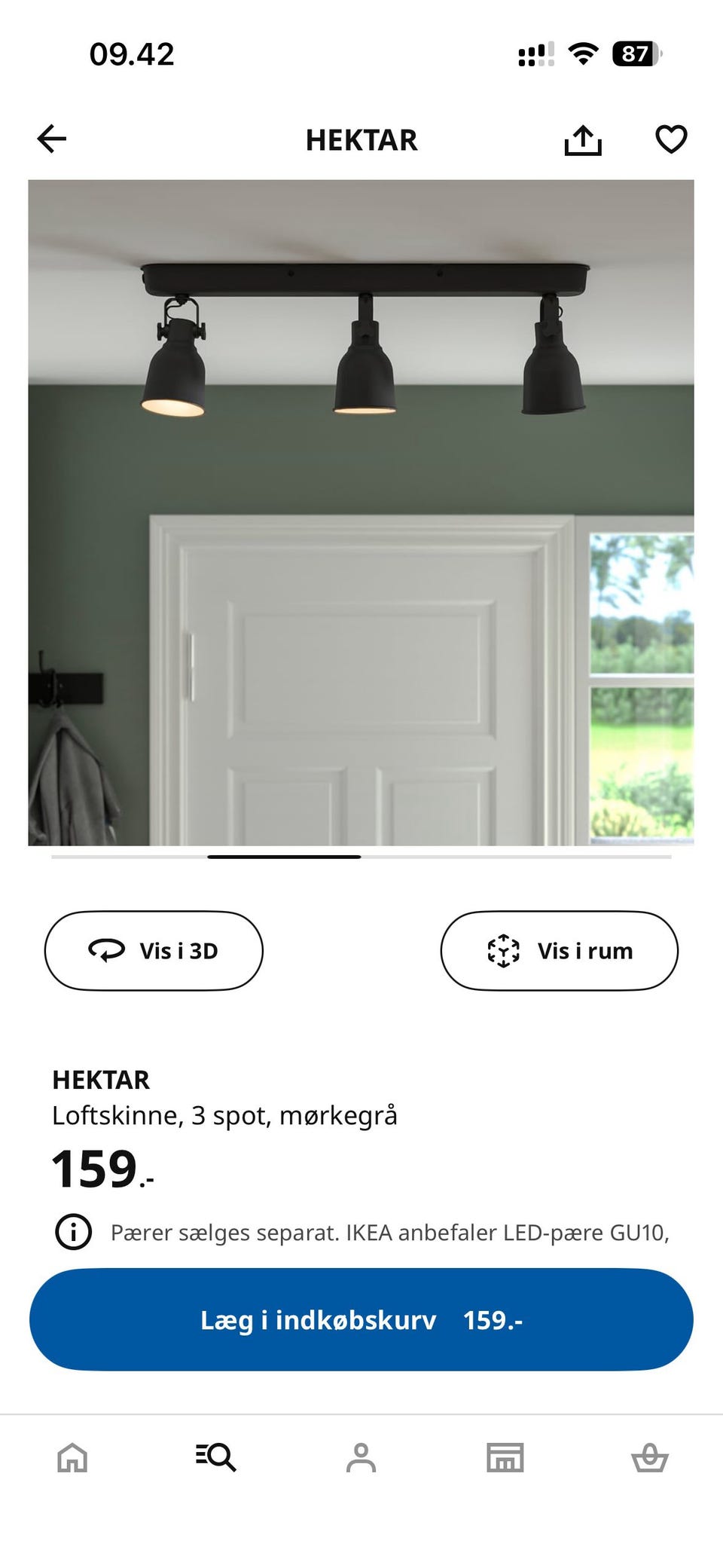Add HEKTAR to favorites with the heart icon
Viewport: 723px width, 1568px height.
[671, 139]
